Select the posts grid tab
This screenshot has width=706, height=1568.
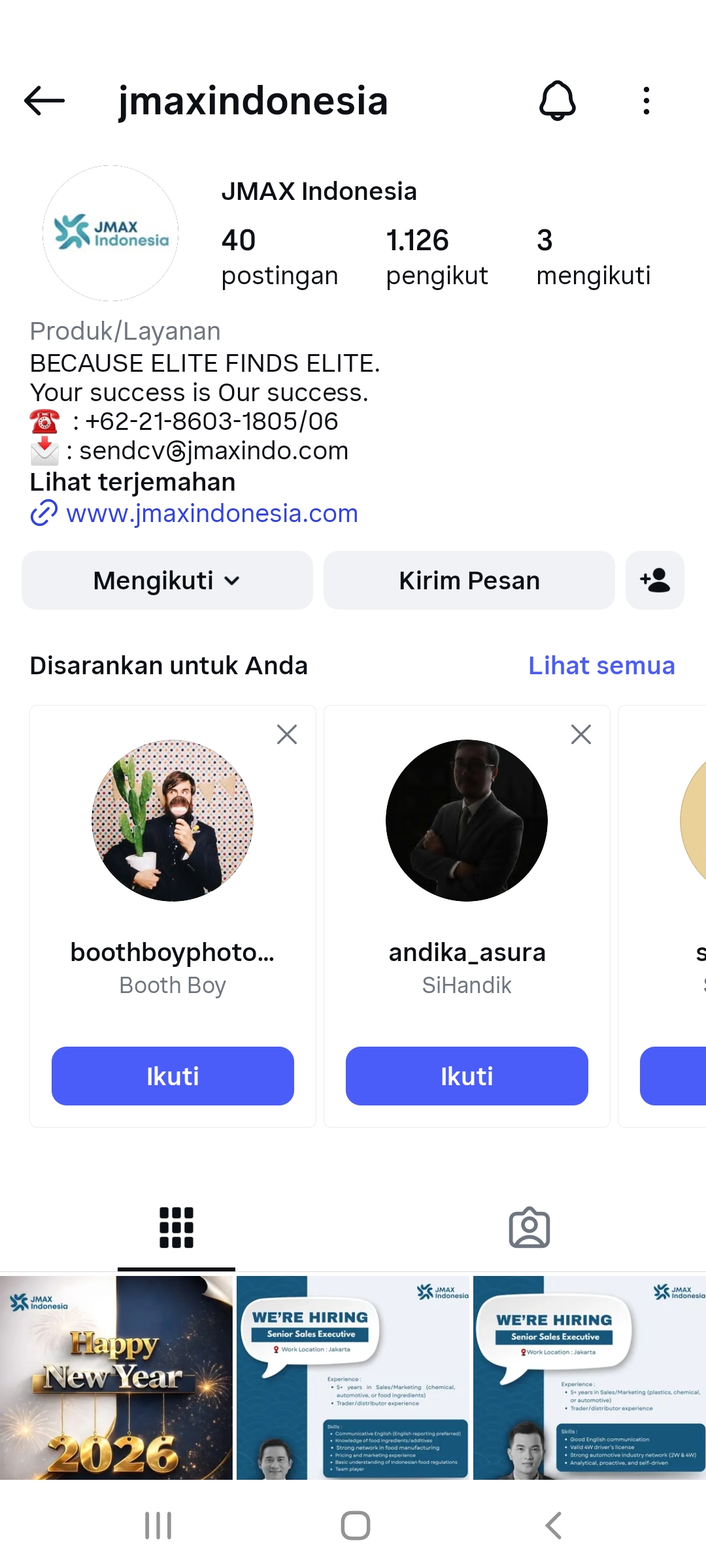[x=176, y=1228]
